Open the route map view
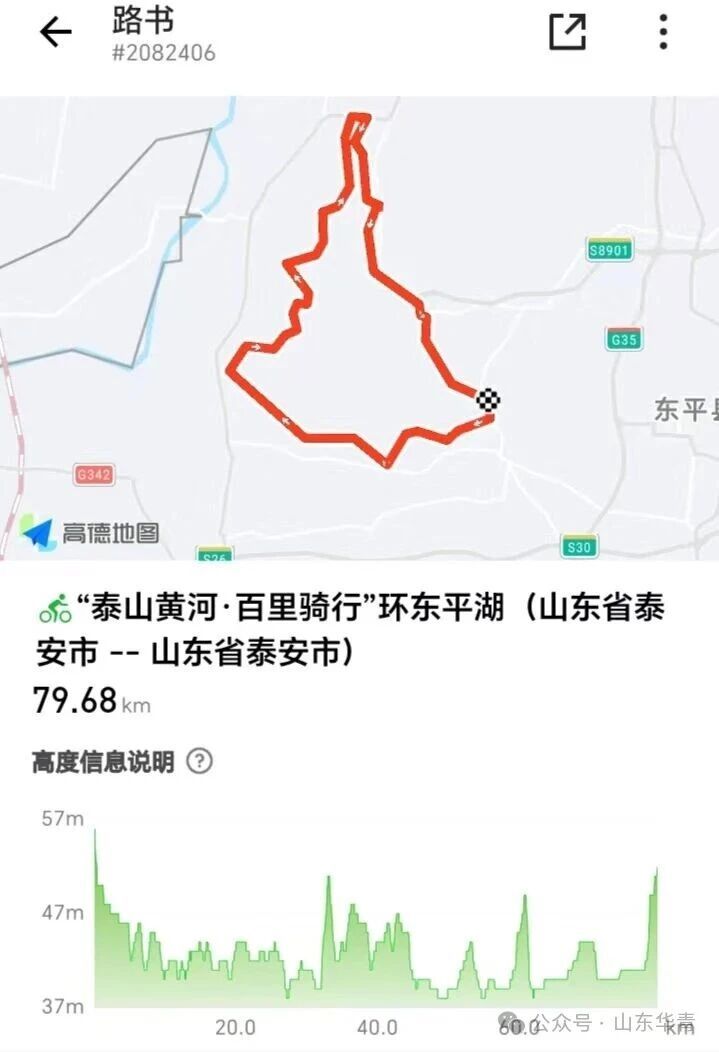 pyautogui.click(x=359, y=327)
